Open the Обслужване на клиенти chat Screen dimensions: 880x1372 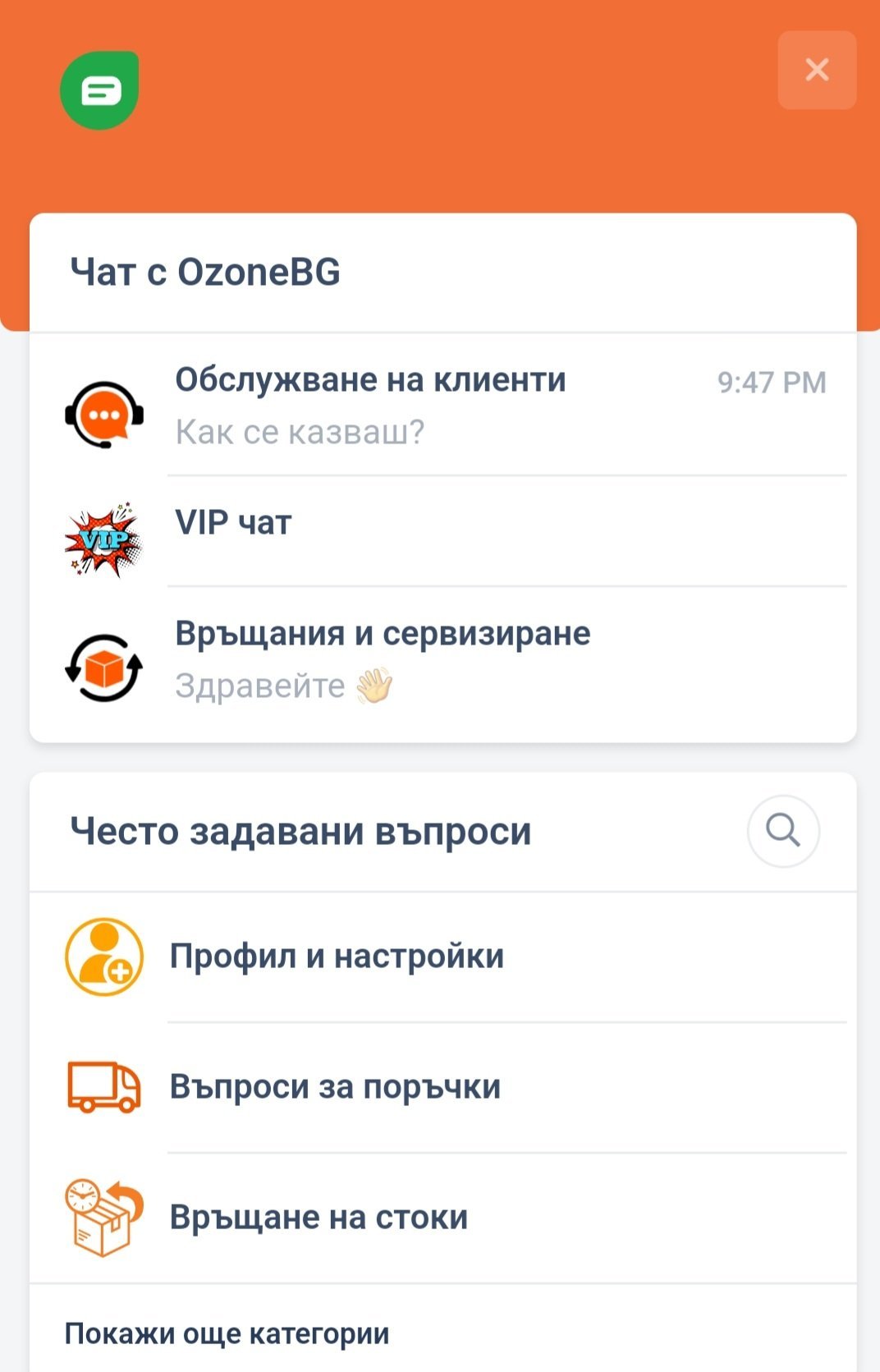coord(443,405)
